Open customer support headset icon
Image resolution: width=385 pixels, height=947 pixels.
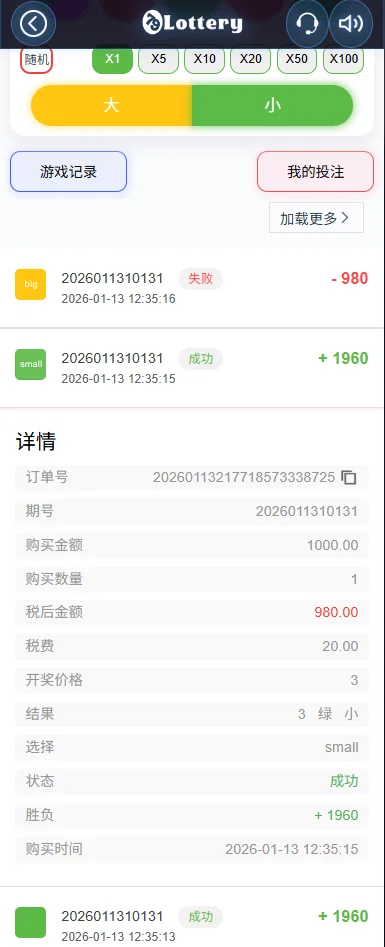coord(307,24)
